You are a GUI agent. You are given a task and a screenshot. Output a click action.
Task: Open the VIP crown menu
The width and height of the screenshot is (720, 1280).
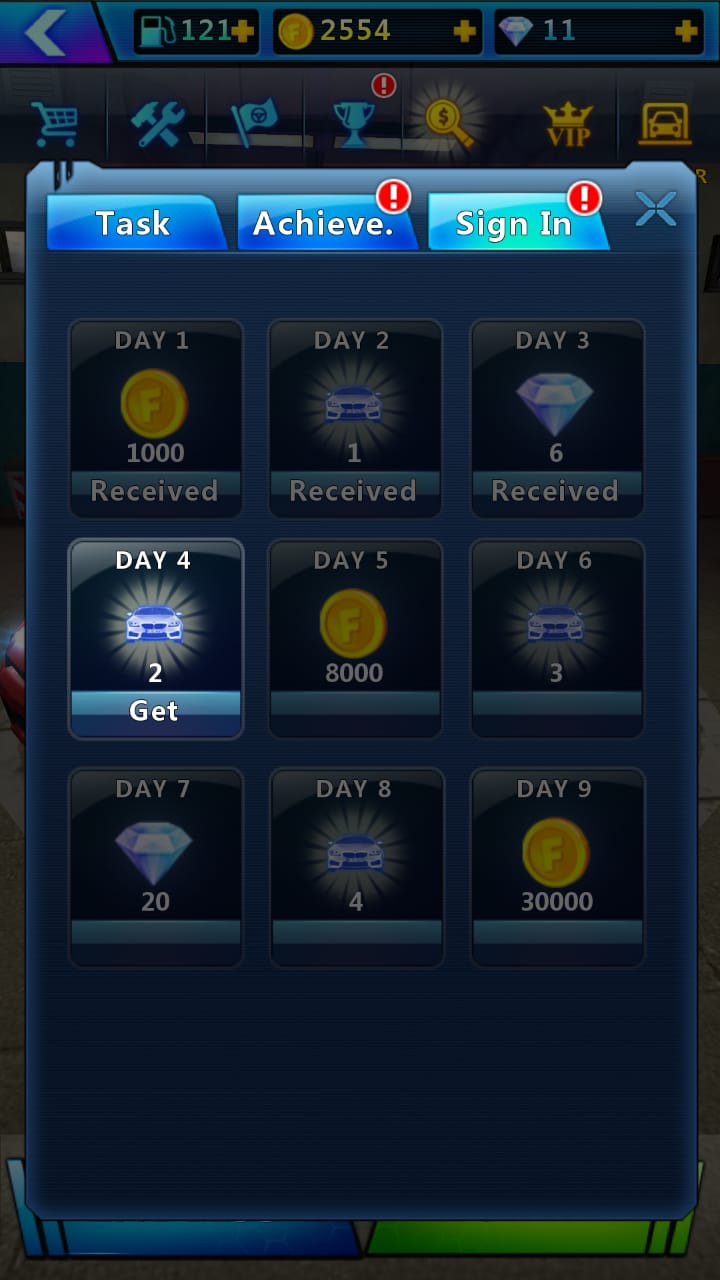(567, 125)
